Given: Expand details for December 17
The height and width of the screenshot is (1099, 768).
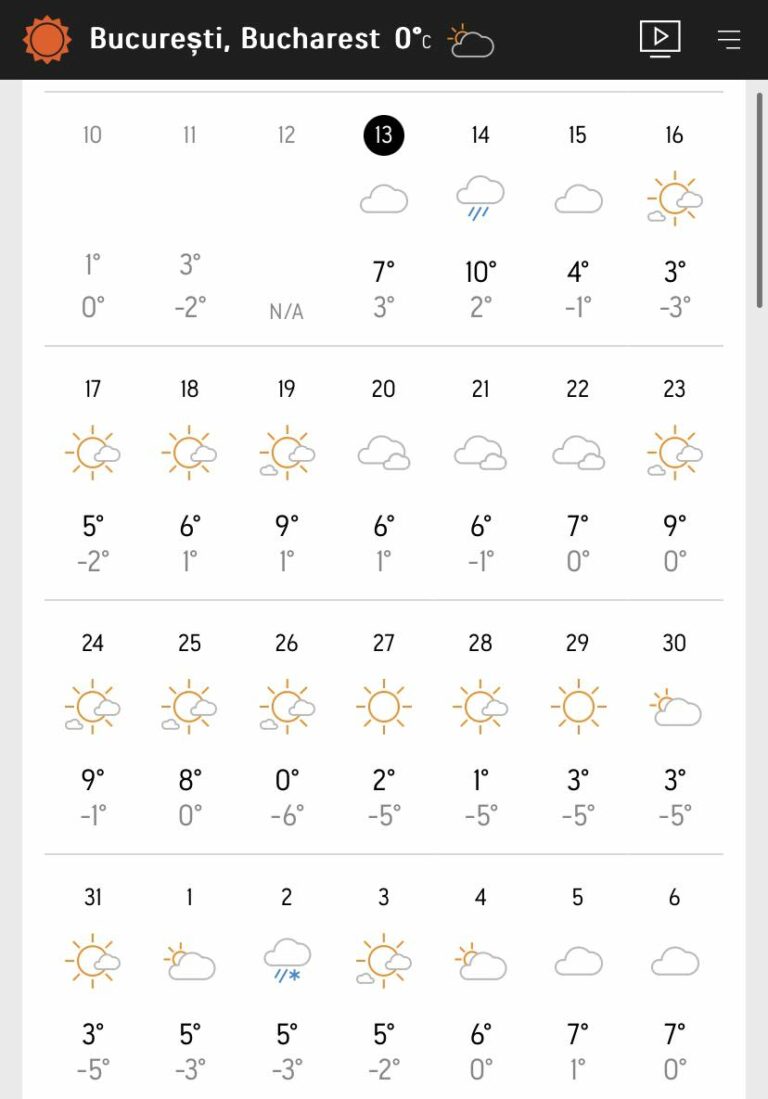Looking at the screenshot, I should pyautogui.click(x=93, y=390).
